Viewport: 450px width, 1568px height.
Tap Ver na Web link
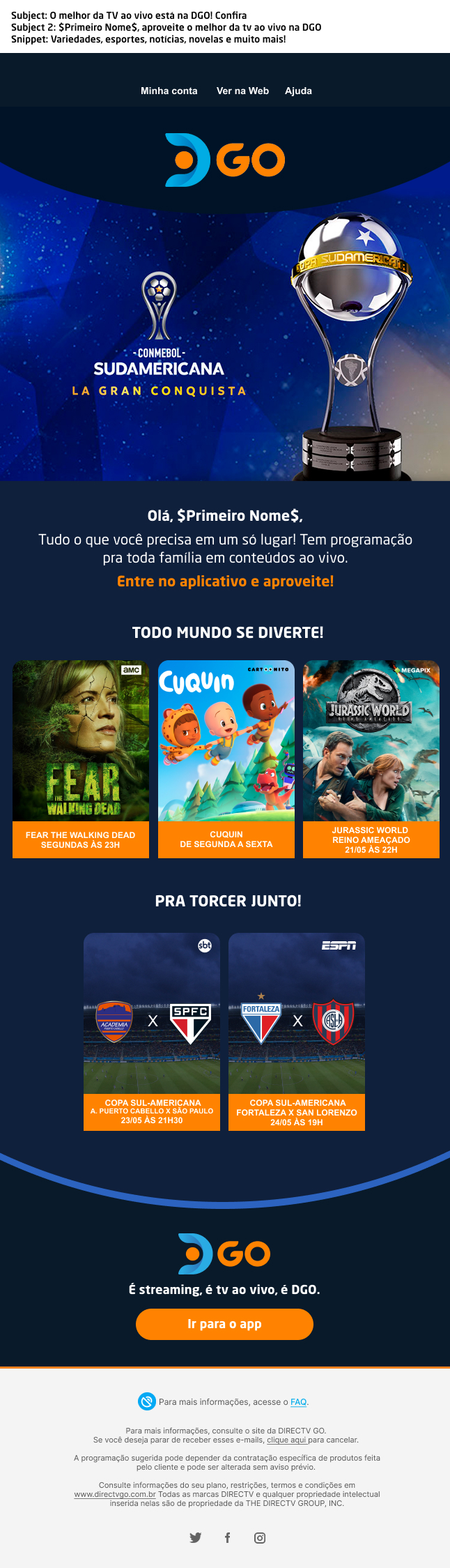(242, 91)
